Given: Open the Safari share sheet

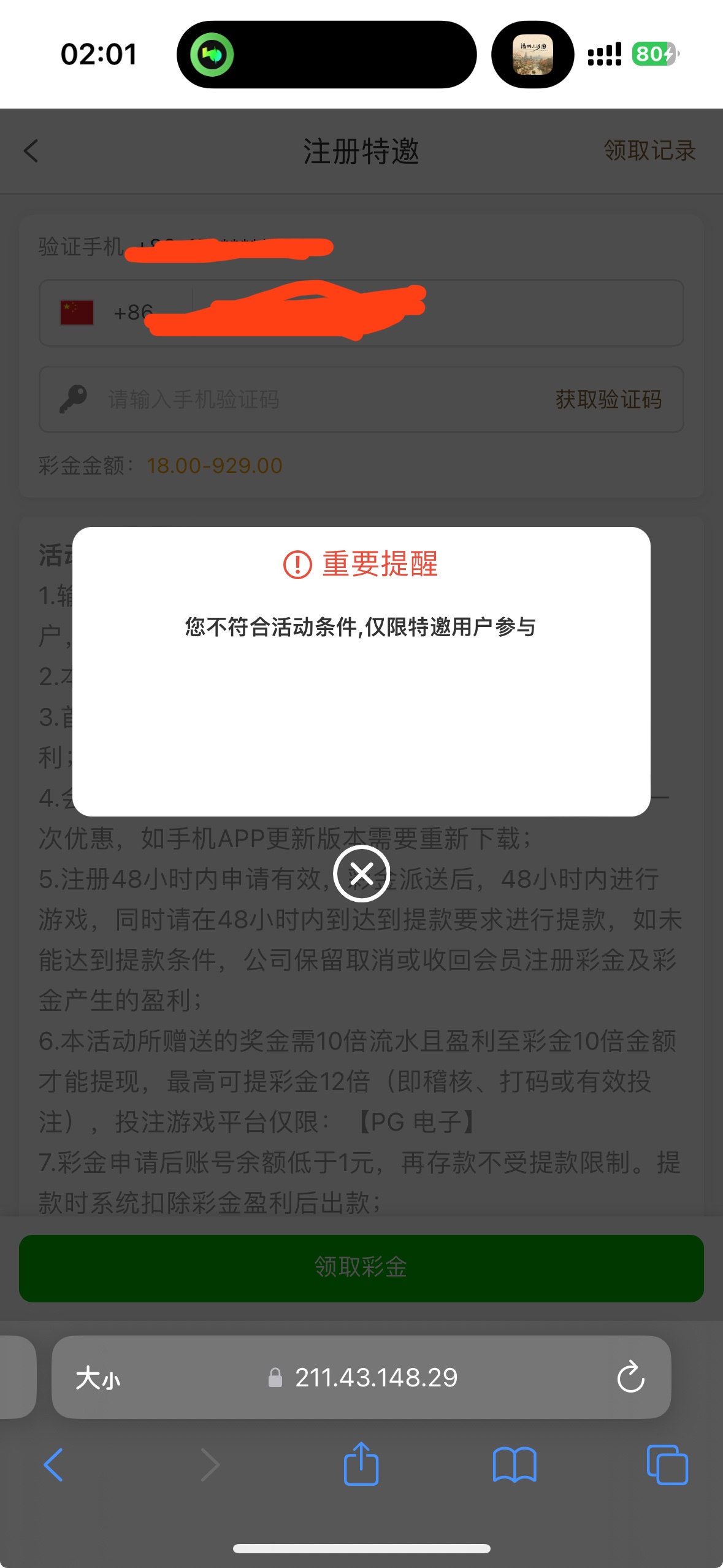Looking at the screenshot, I should coord(361,1465).
